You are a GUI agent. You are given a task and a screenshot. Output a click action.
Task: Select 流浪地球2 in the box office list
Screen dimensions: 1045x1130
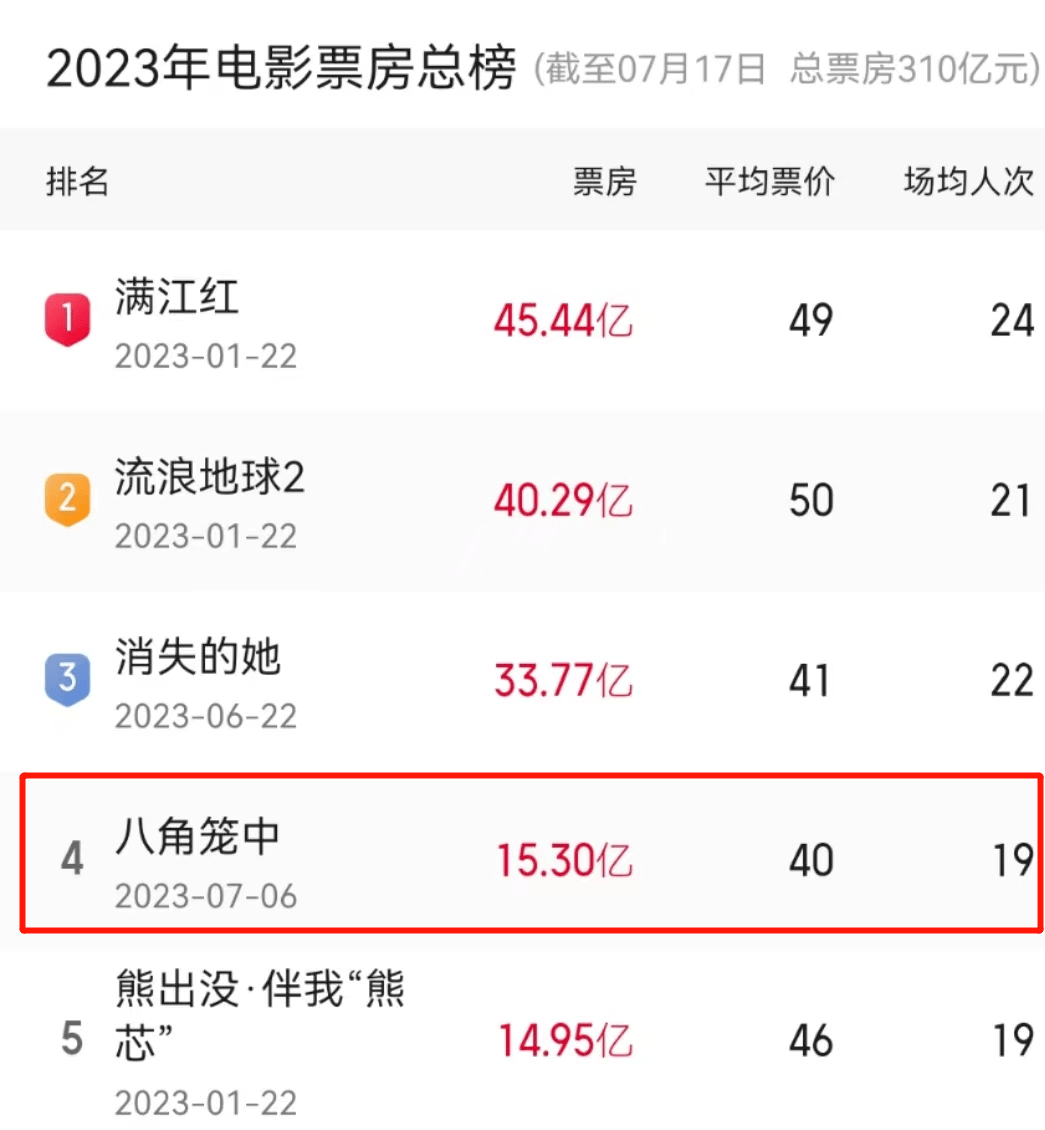[x=210, y=480]
